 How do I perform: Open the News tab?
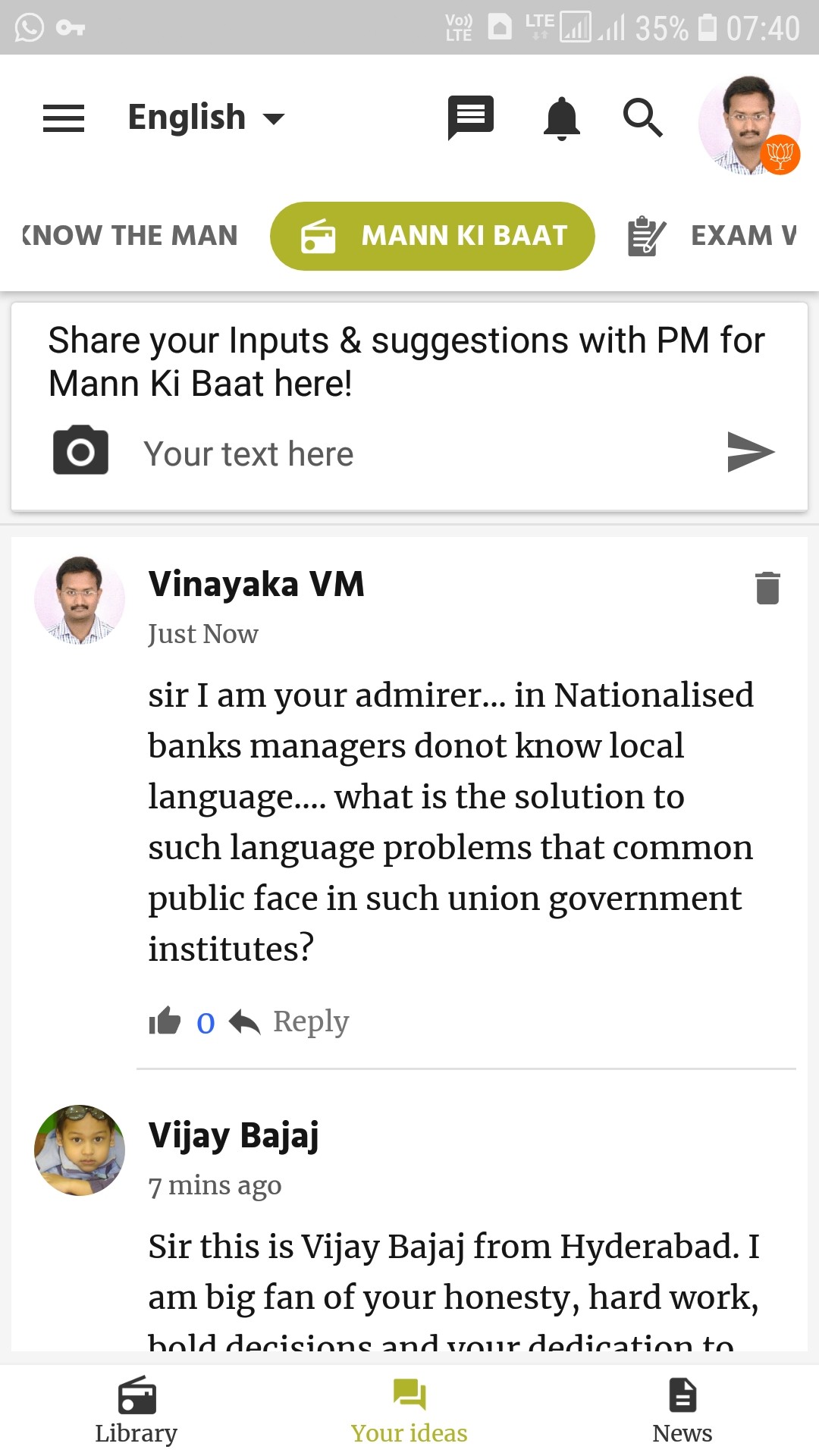click(x=682, y=1410)
